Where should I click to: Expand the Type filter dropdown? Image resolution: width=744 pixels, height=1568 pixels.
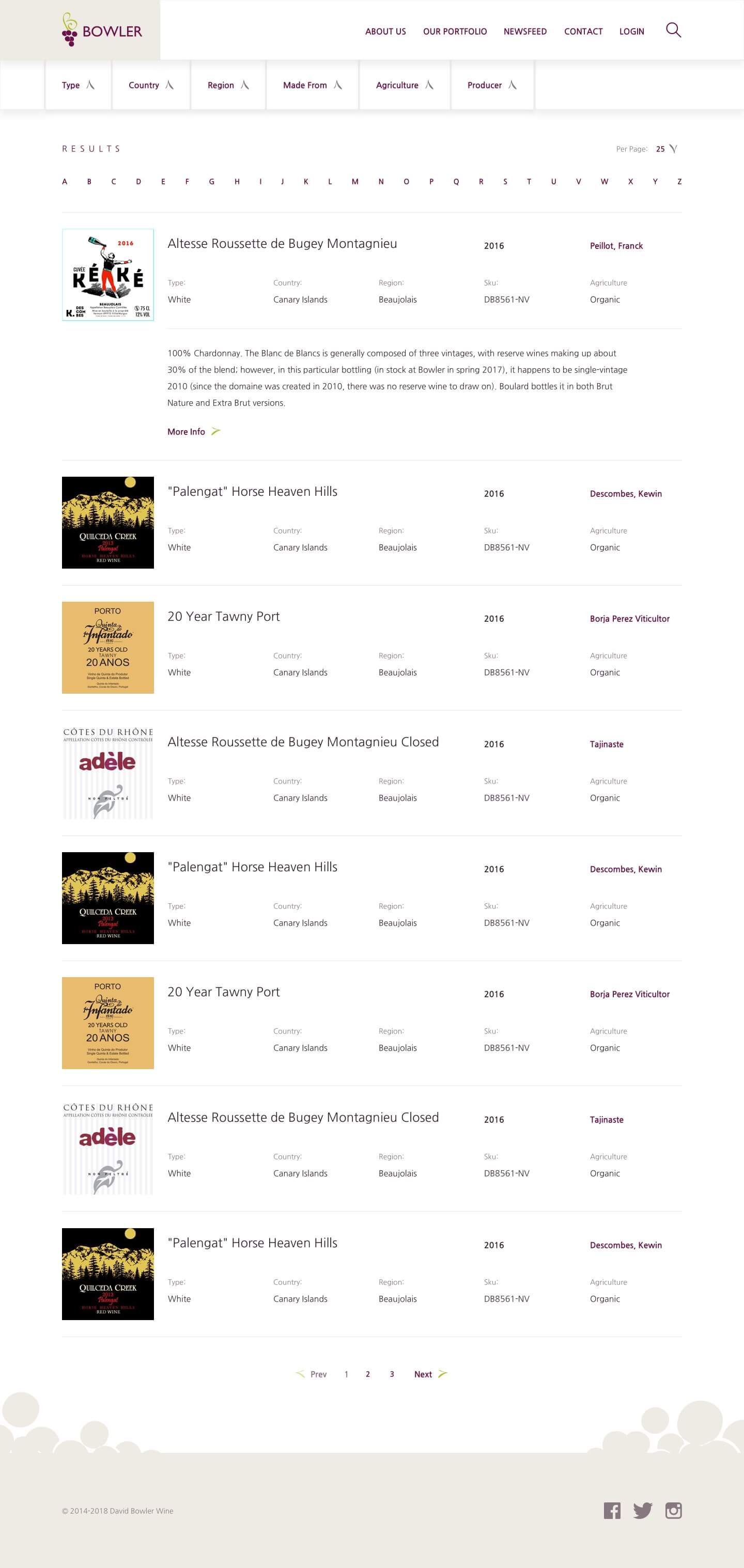tap(78, 85)
